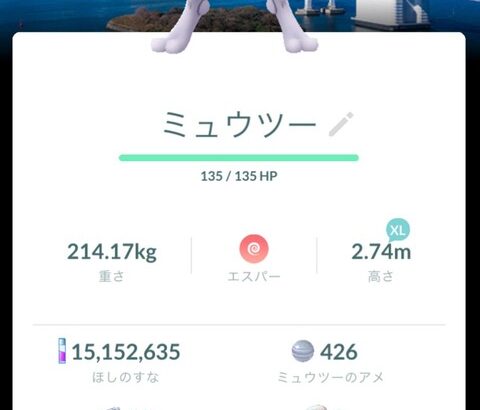480x410 pixels.
Task: Tap the pencil icon to rename ミュウツー
Action: (341, 124)
